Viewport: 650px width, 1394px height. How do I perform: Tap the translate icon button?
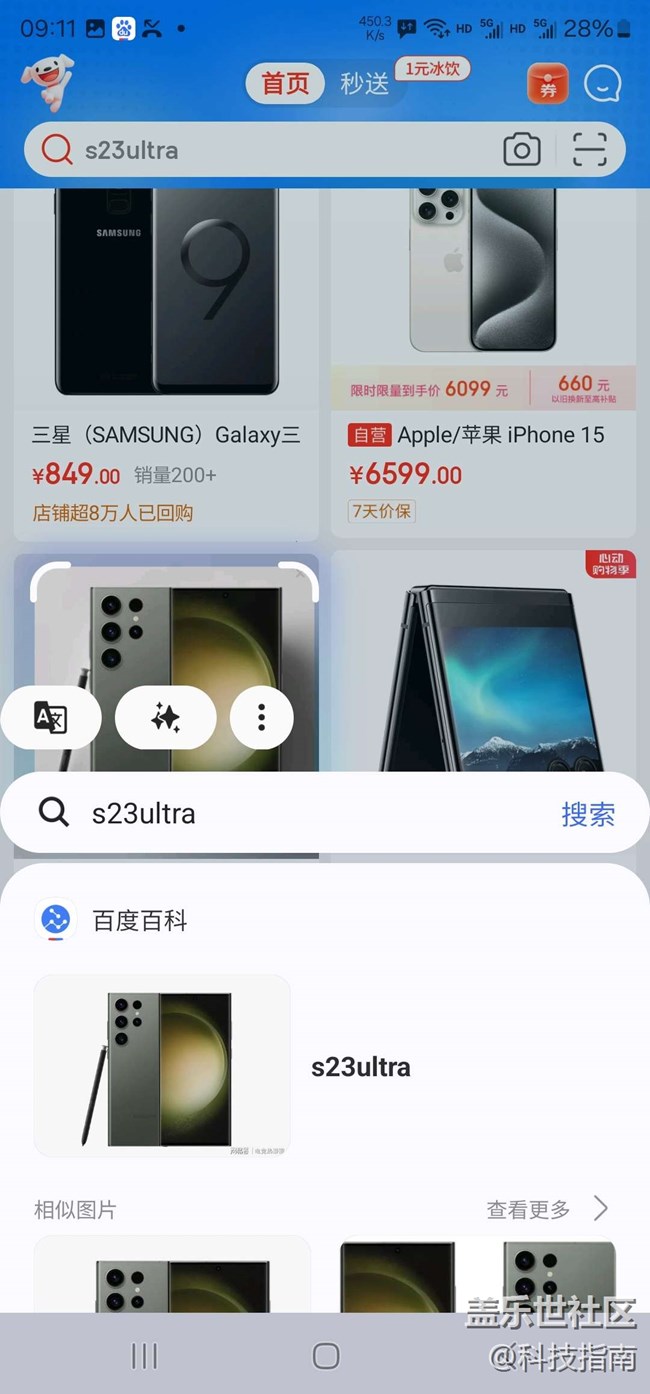tap(50, 718)
